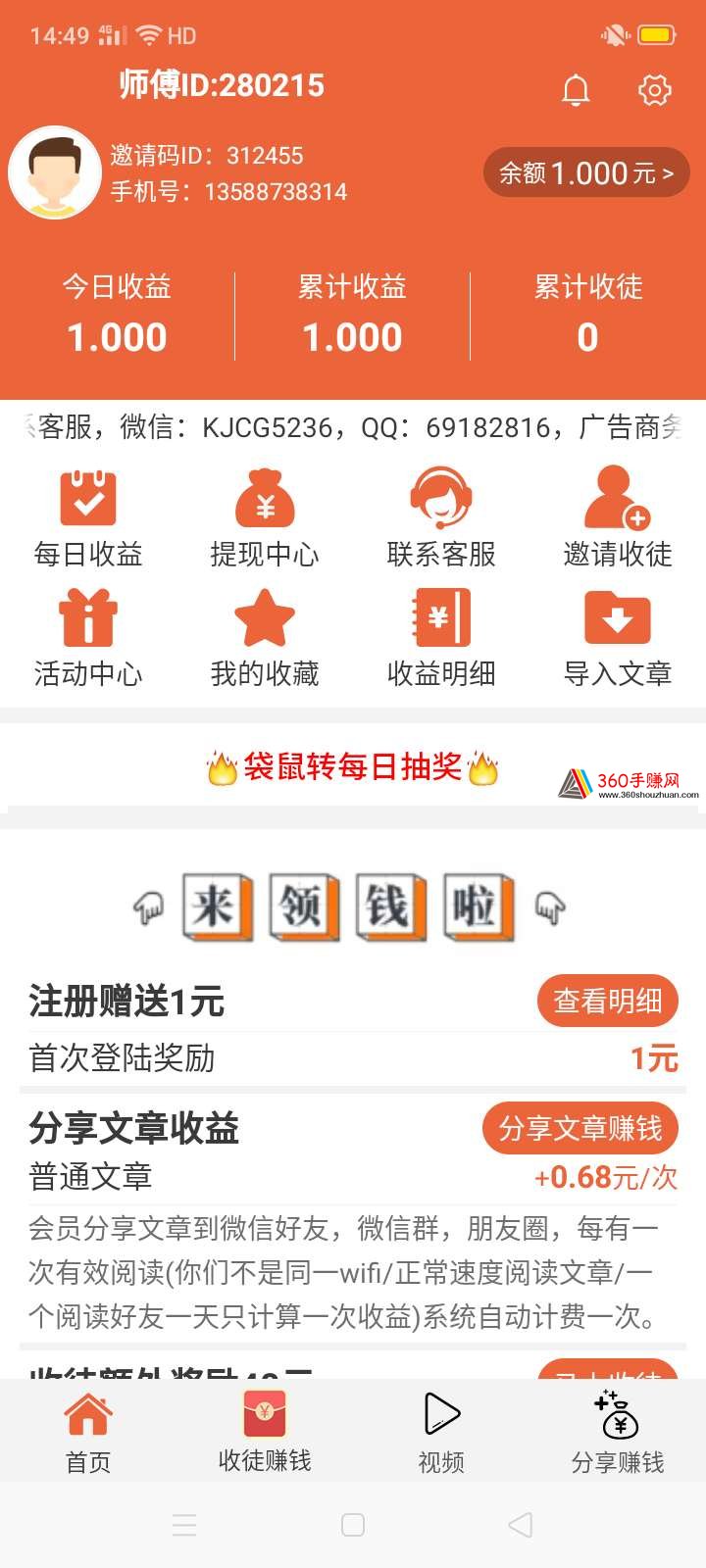Switch to the 视频 tab

[x=441, y=1433]
